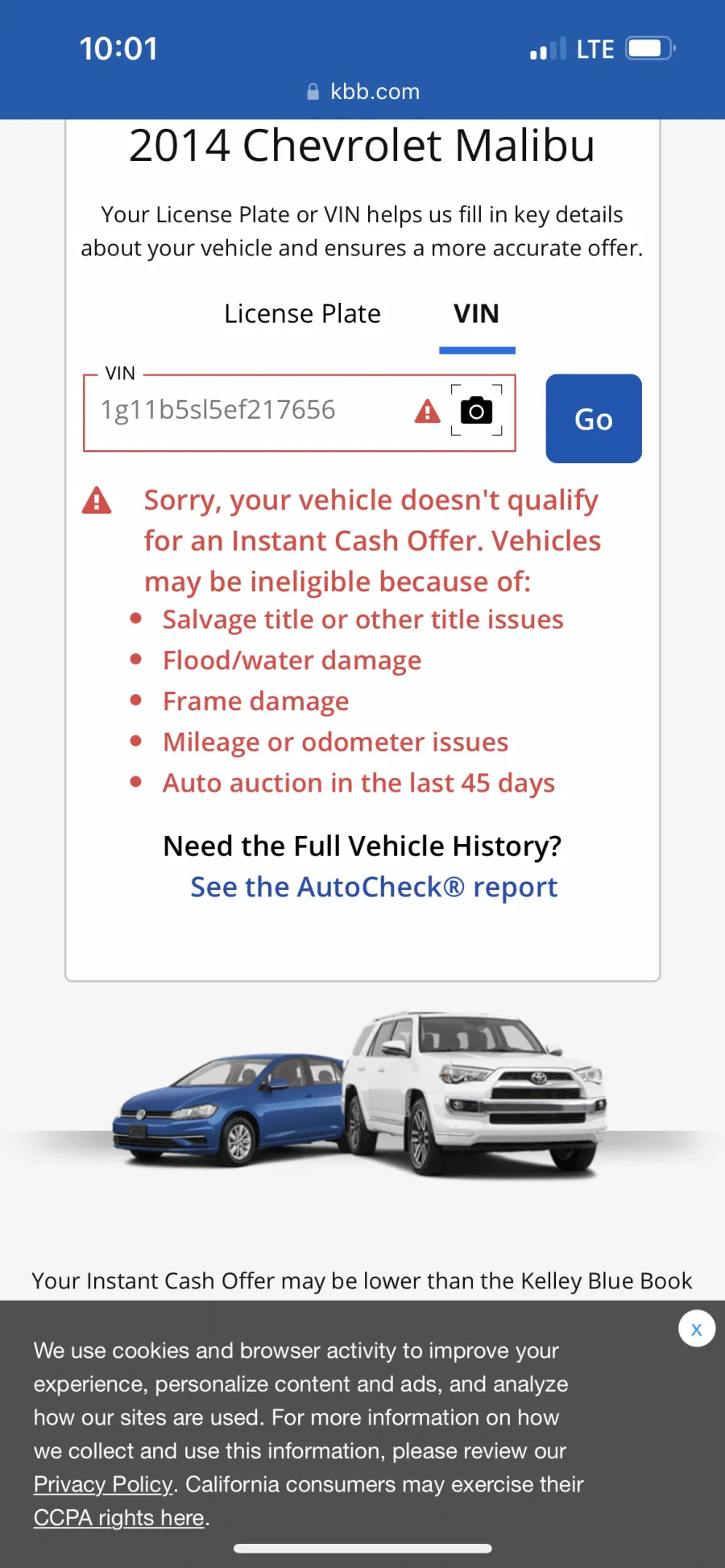Open the Privacy Policy link

[103, 1484]
